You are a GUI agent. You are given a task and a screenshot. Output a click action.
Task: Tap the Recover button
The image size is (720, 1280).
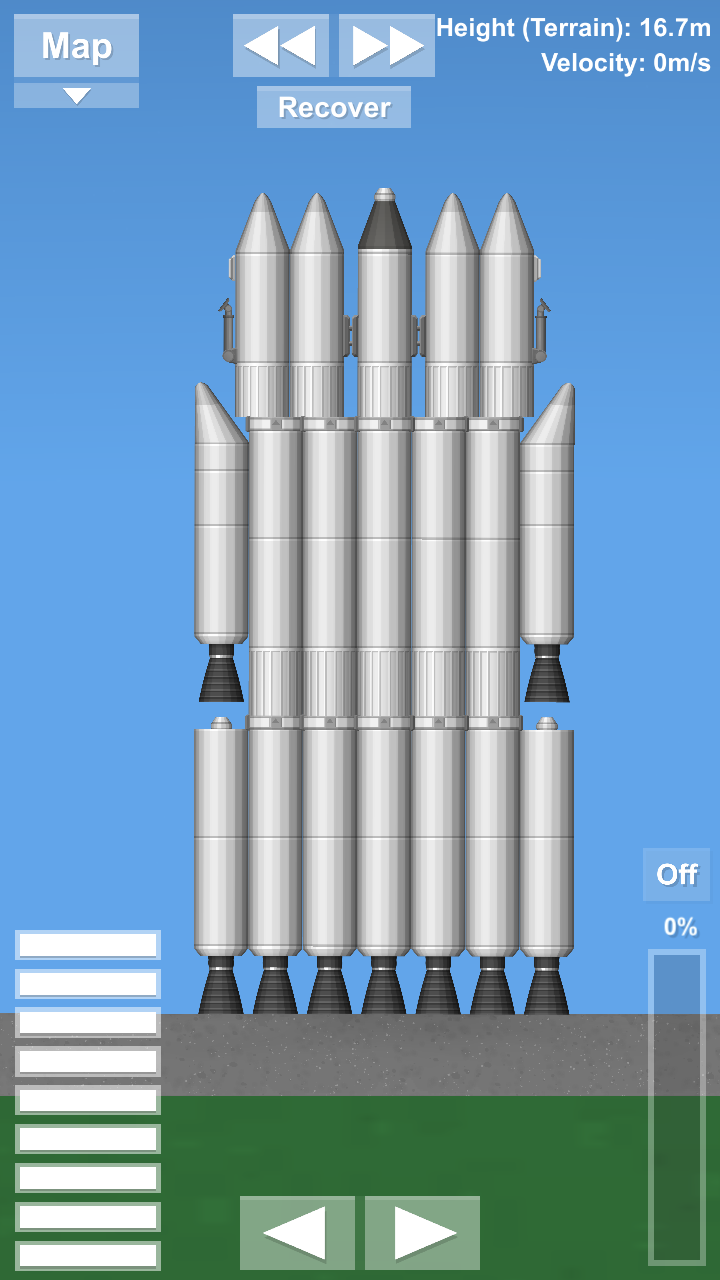click(x=334, y=107)
